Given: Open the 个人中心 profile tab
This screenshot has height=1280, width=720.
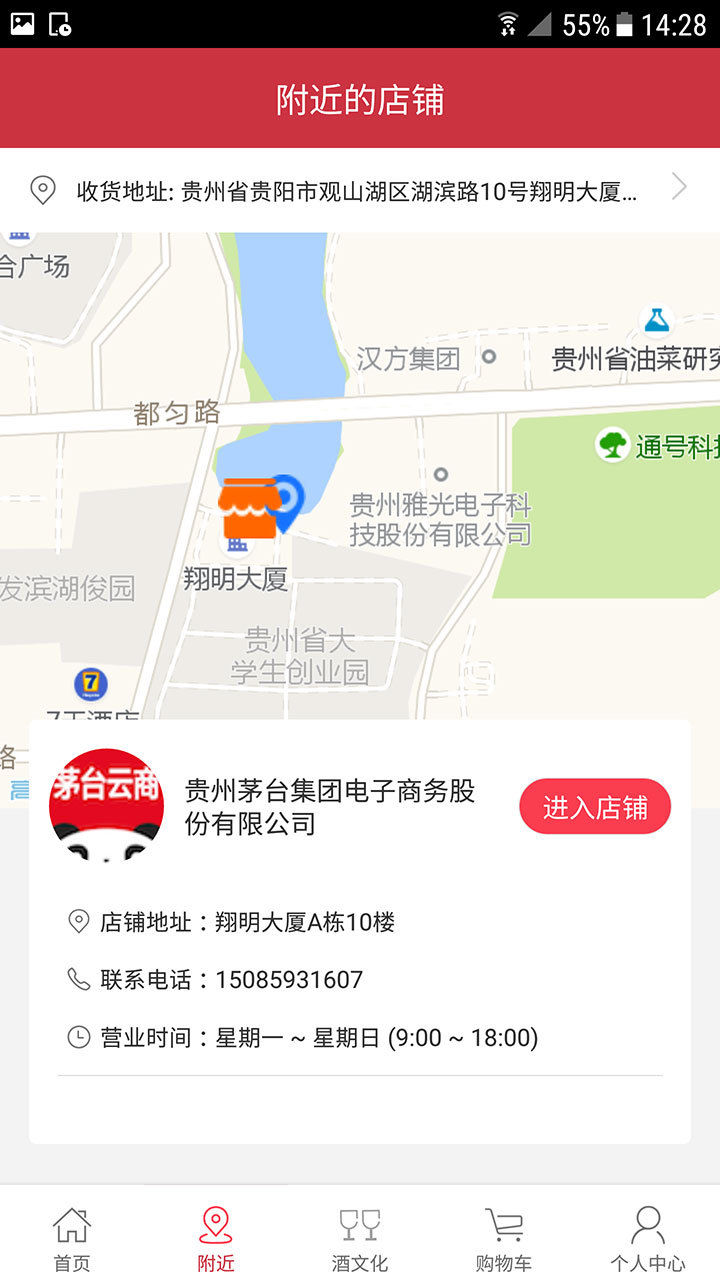Looking at the screenshot, I should pos(648,1238).
